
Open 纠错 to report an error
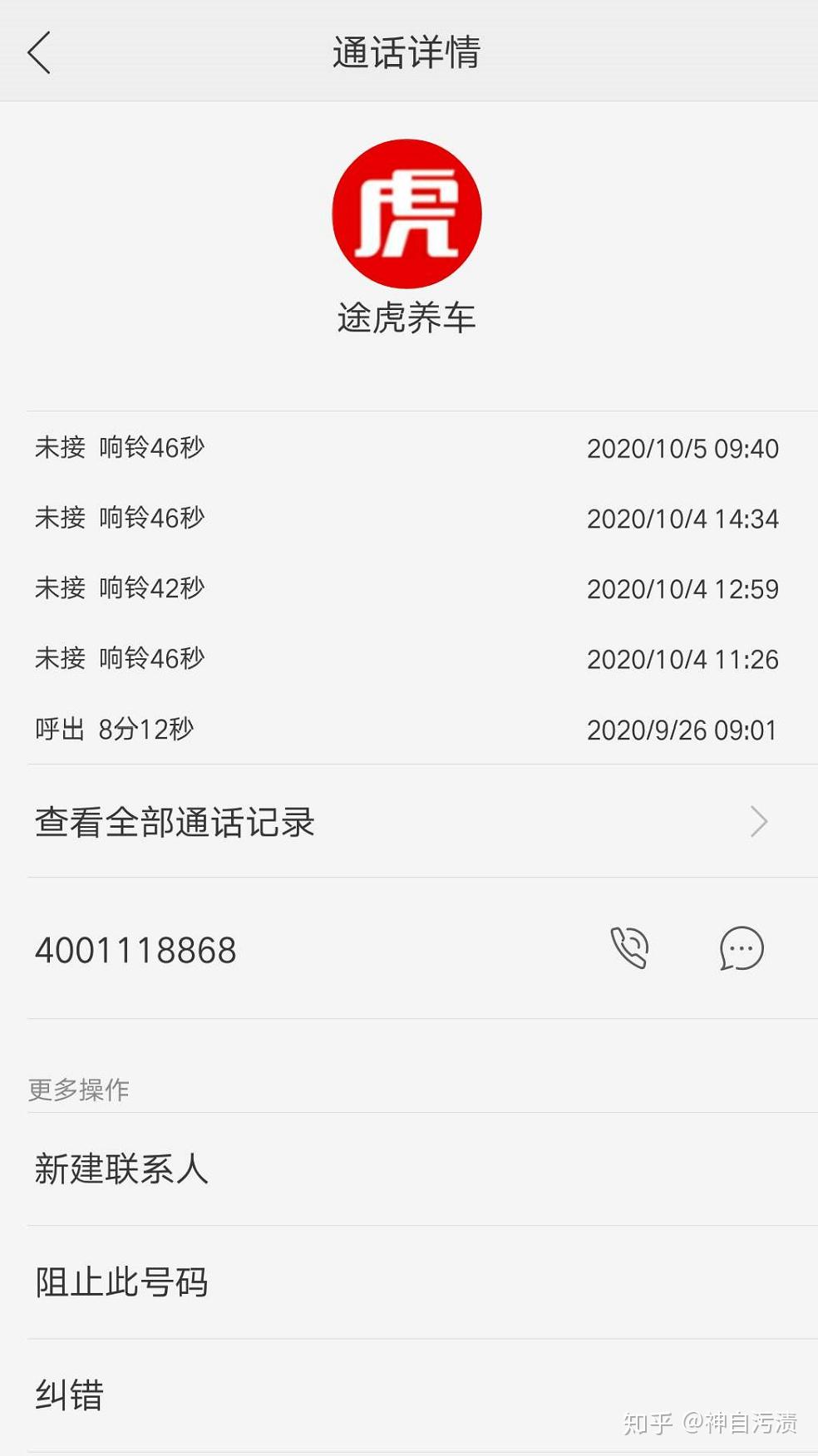click(x=68, y=1396)
